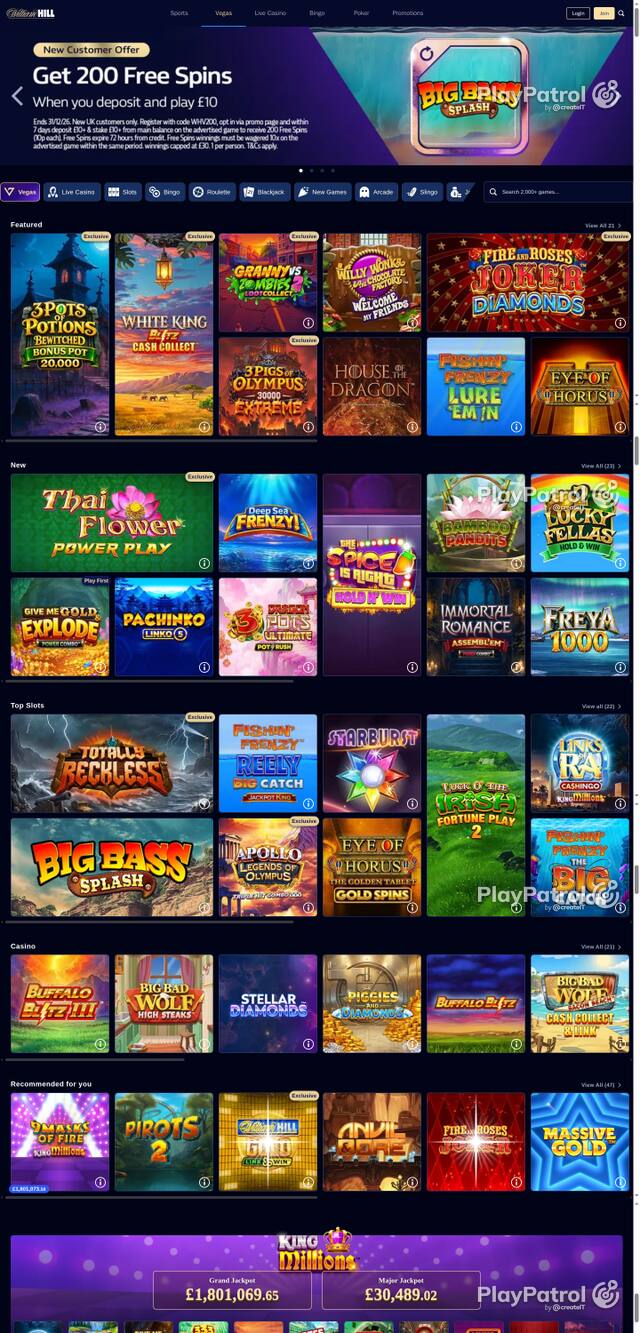Select the Roulette category chip
The image size is (640, 1333).
(x=212, y=192)
